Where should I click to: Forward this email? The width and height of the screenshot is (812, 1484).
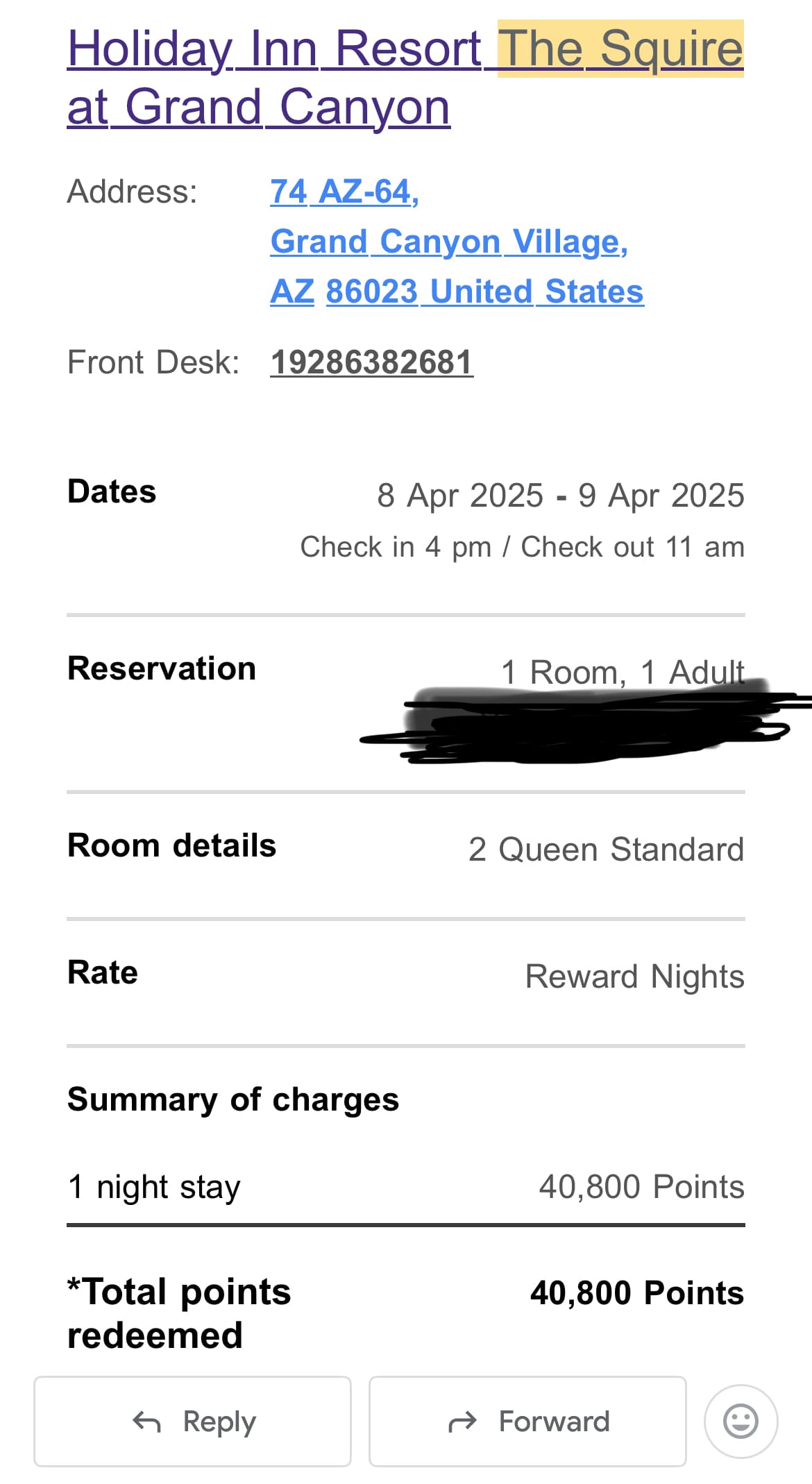(x=527, y=1421)
